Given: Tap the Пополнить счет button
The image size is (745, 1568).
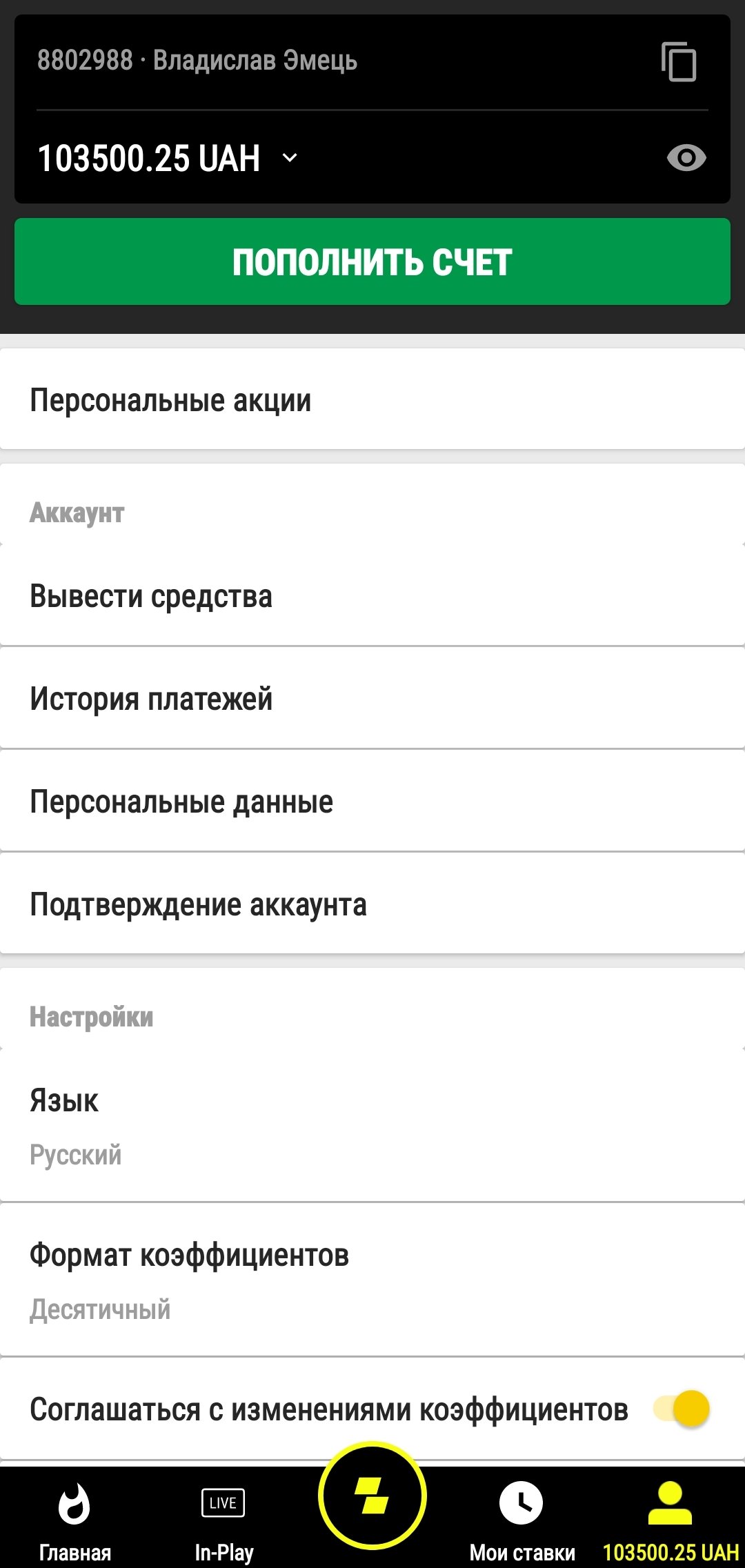Looking at the screenshot, I should click(372, 262).
